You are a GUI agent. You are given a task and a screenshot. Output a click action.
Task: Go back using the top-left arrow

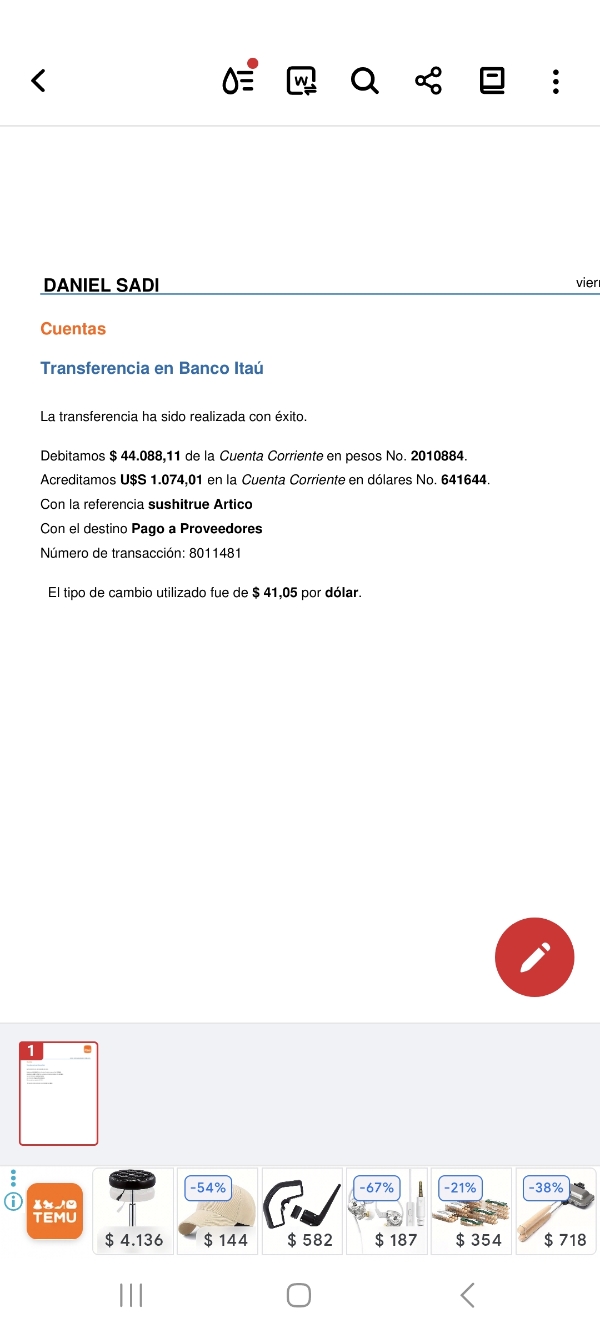click(39, 81)
